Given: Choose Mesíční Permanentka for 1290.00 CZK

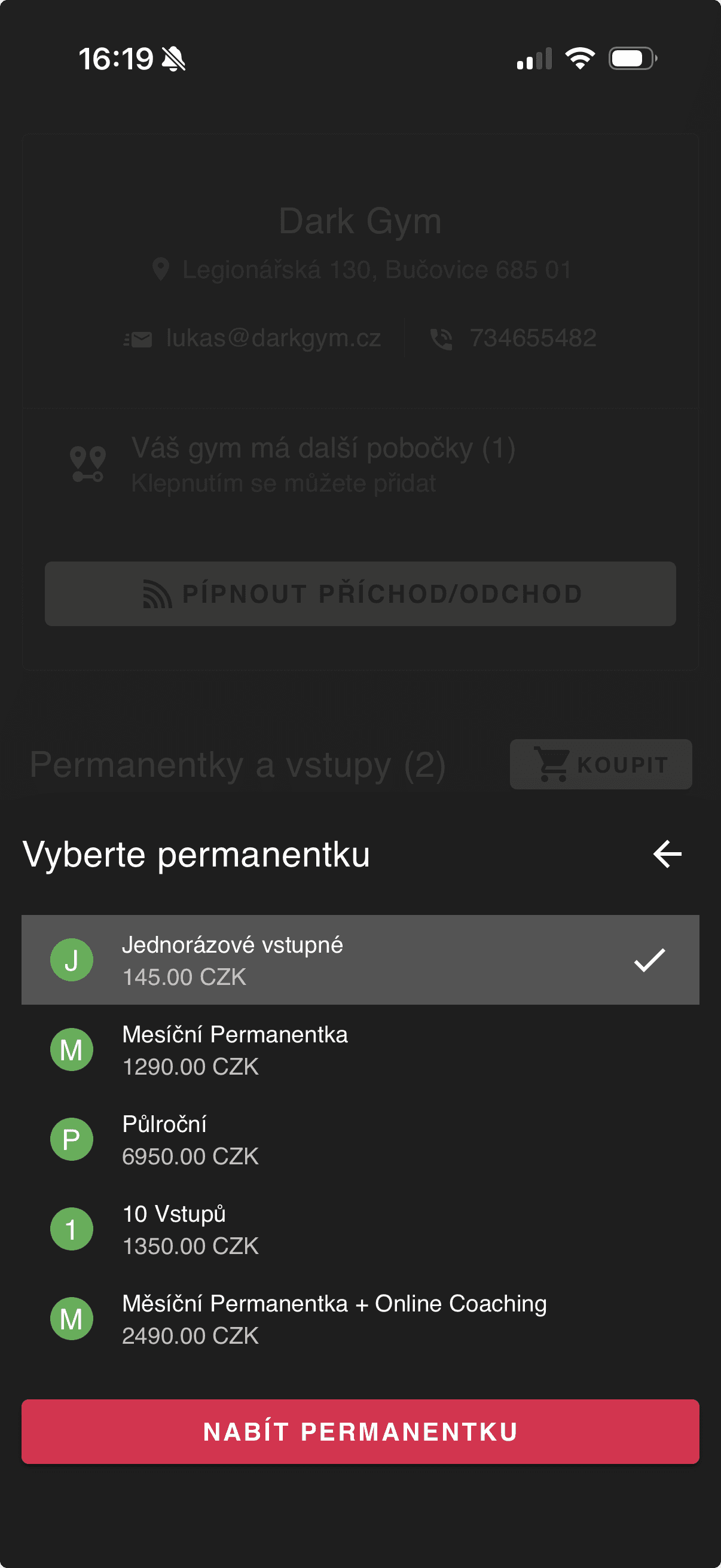Looking at the screenshot, I should [x=360, y=1050].
